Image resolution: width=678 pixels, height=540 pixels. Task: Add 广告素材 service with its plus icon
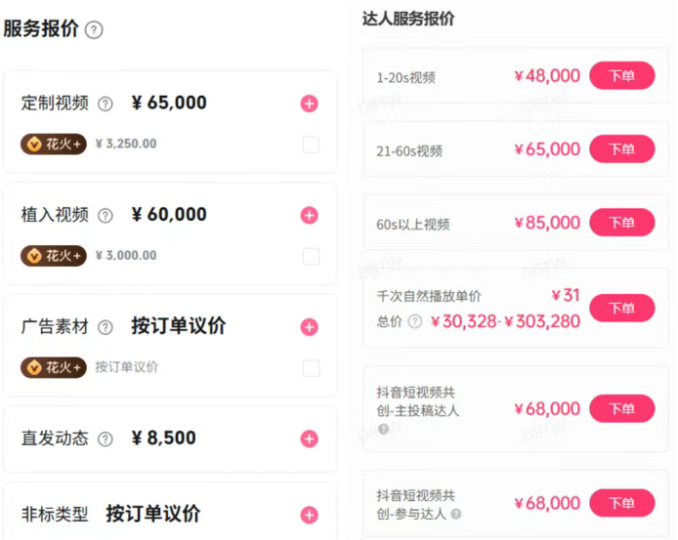pos(309,327)
